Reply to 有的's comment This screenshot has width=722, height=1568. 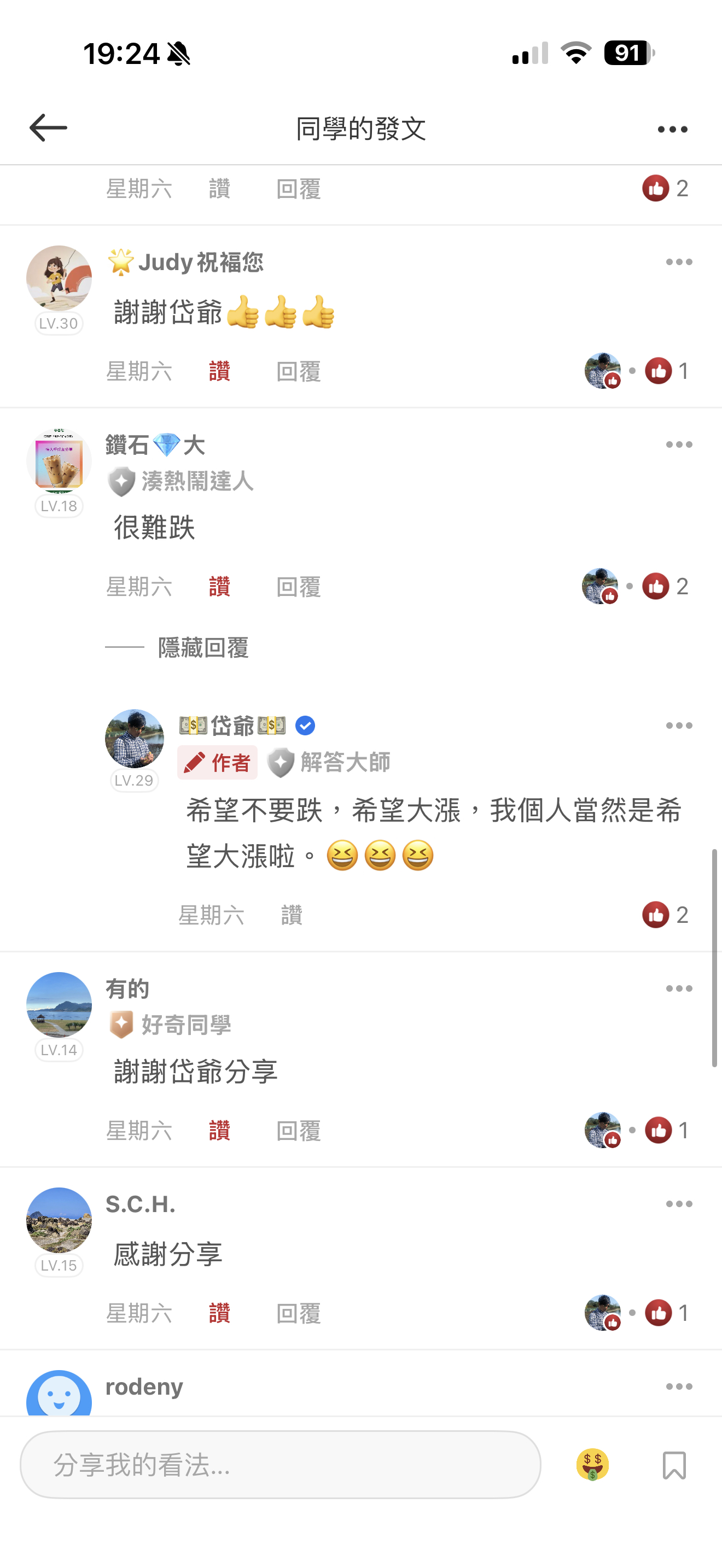[x=298, y=1131]
